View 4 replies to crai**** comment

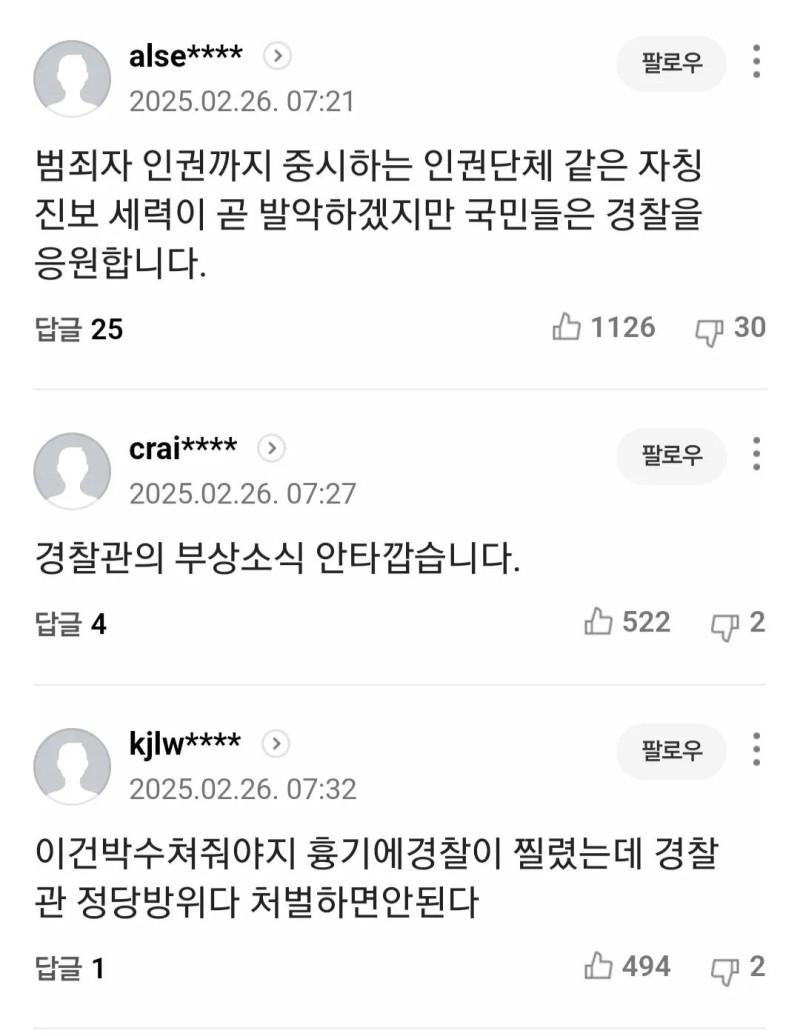point(70,624)
